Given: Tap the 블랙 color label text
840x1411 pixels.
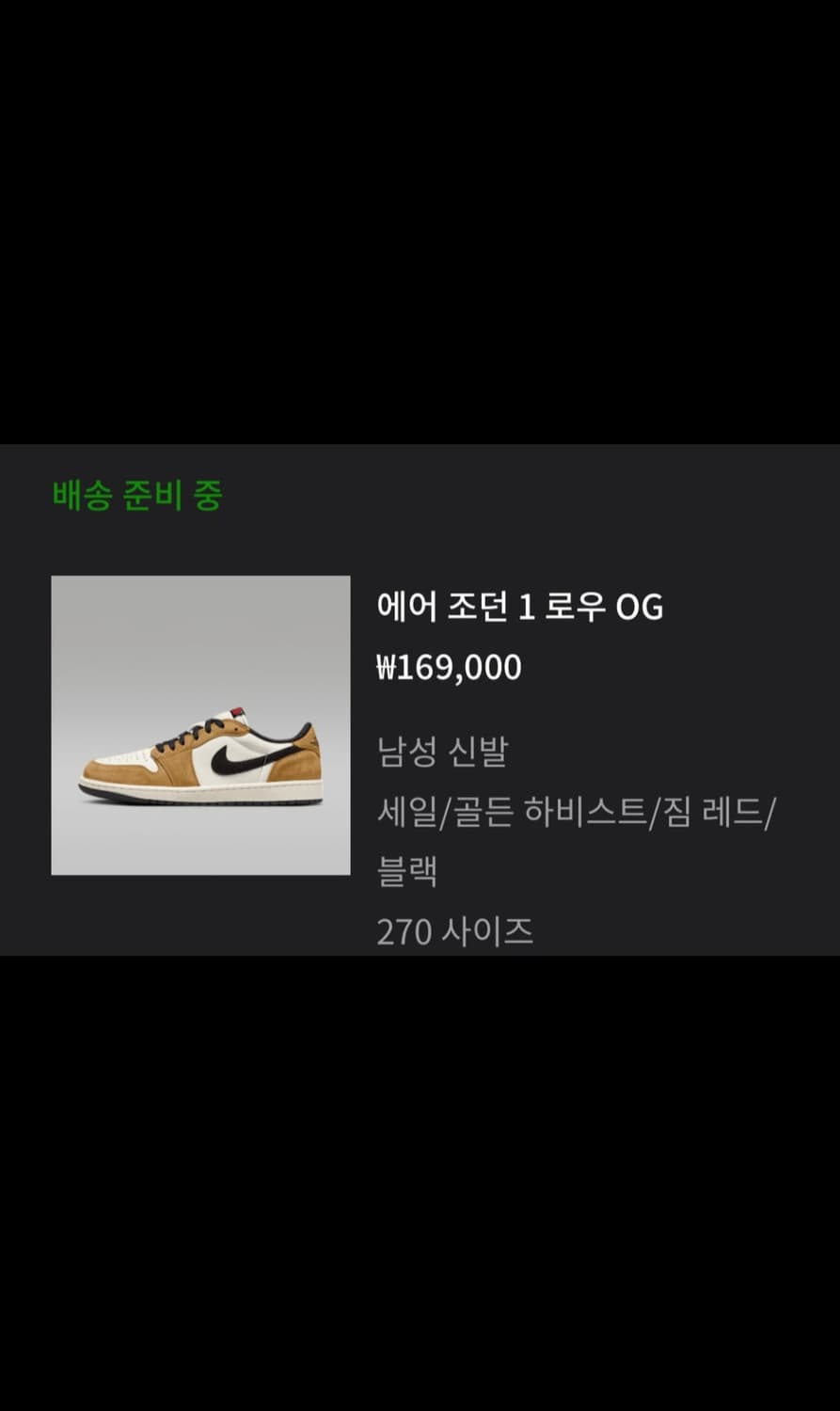Looking at the screenshot, I should pyautogui.click(x=404, y=872).
